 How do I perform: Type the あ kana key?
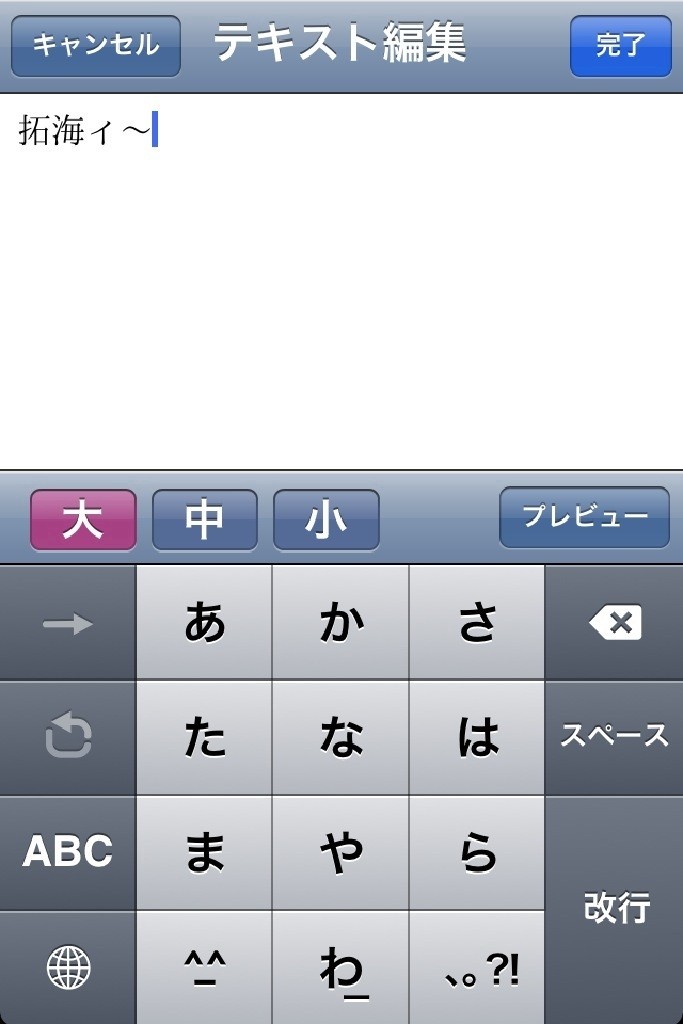pyautogui.click(x=204, y=622)
